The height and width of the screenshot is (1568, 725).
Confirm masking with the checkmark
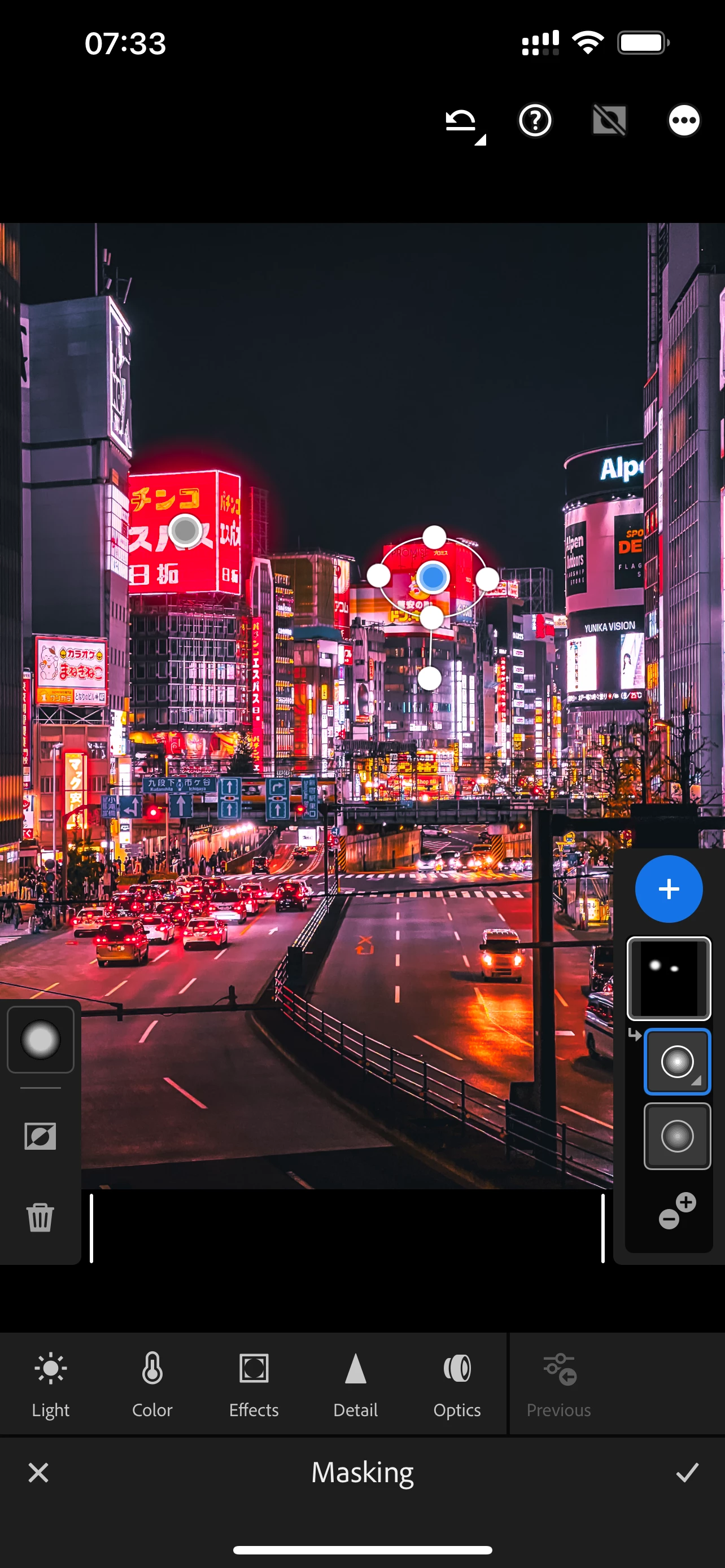pos(687,1473)
